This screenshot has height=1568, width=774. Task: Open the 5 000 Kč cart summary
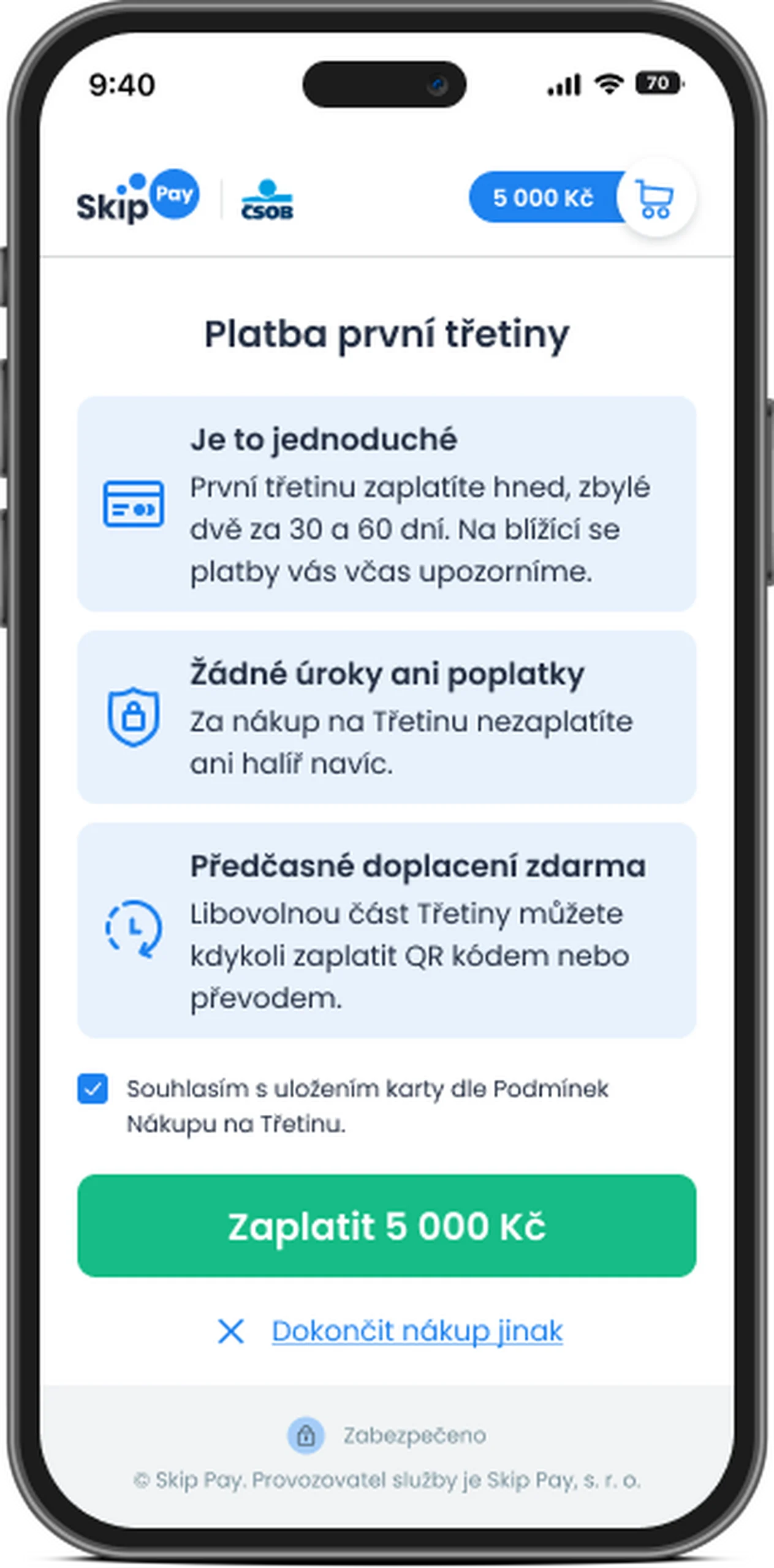pos(654,198)
